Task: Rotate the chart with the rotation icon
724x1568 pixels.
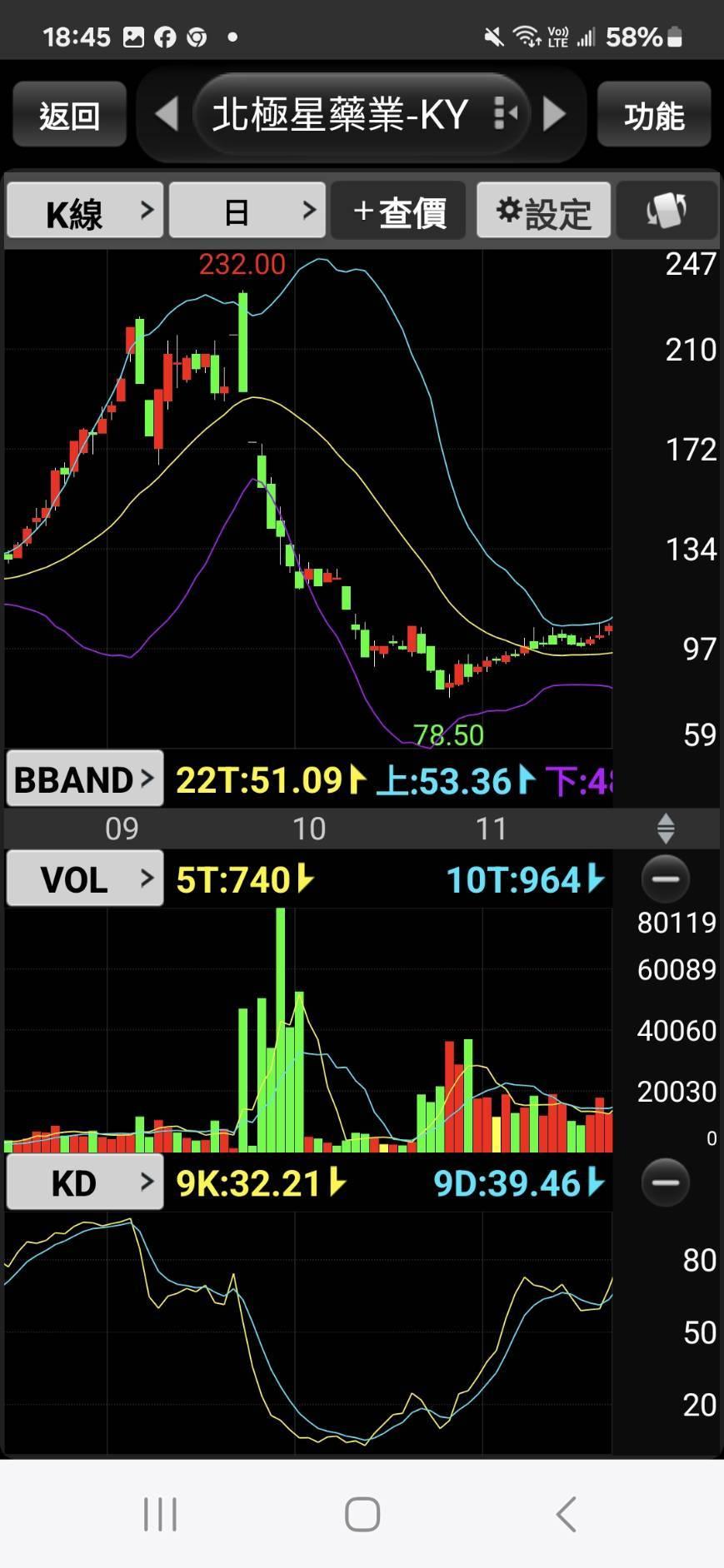Action: pos(667,211)
